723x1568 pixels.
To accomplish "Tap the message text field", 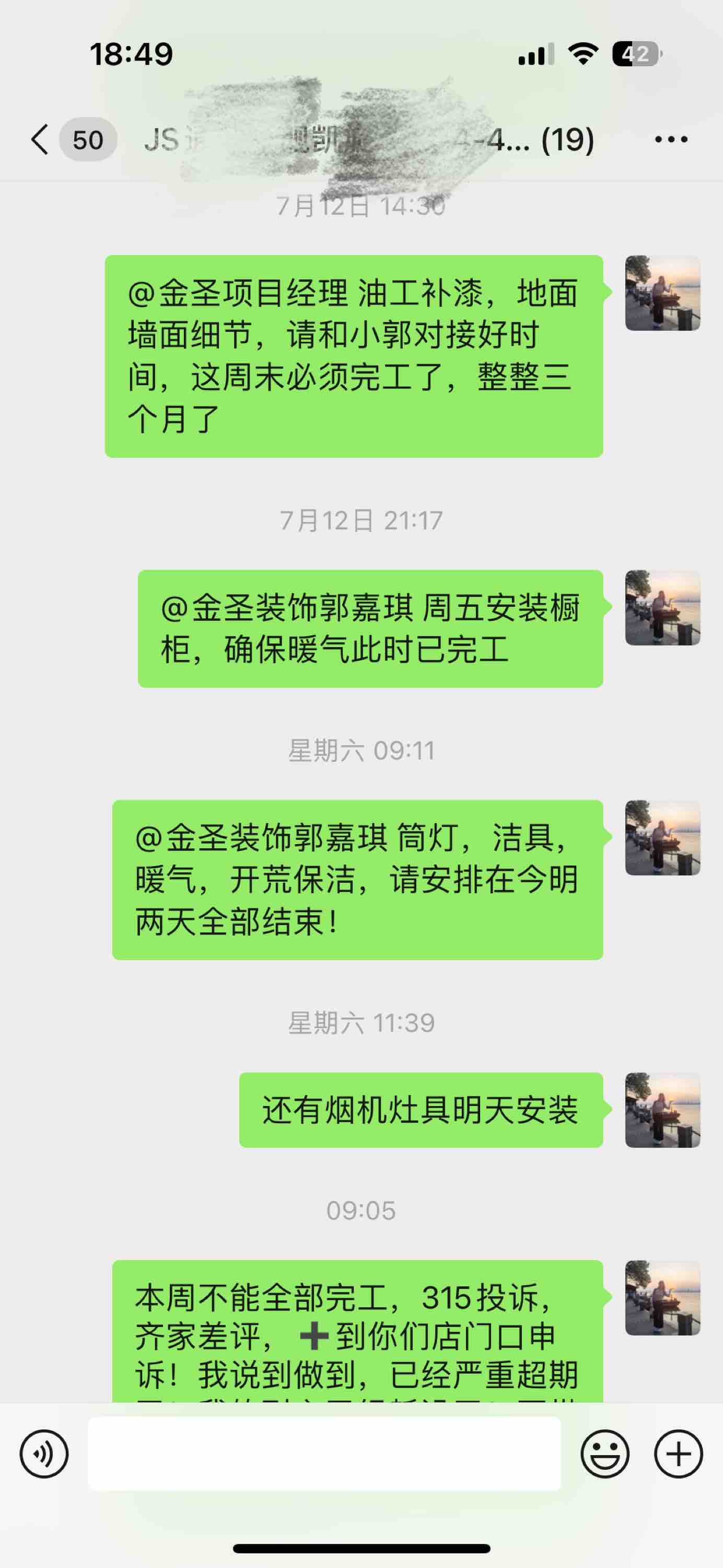I will point(324,1454).
